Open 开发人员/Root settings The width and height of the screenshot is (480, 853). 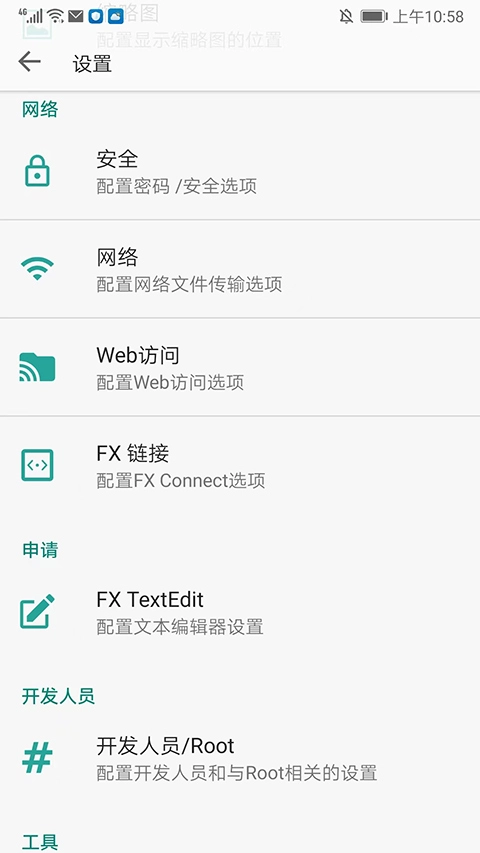pyautogui.click(x=240, y=757)
